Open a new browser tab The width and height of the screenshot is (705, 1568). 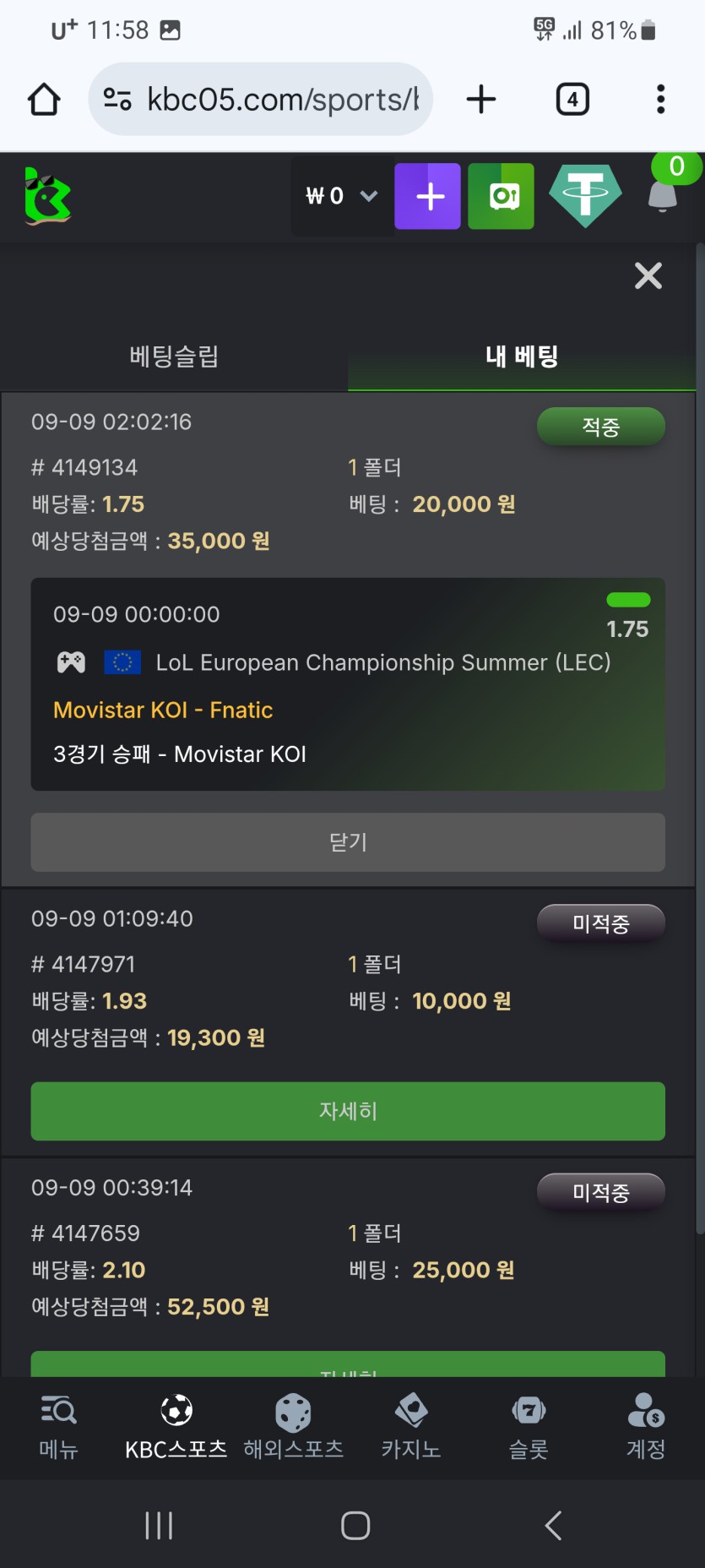481,100
